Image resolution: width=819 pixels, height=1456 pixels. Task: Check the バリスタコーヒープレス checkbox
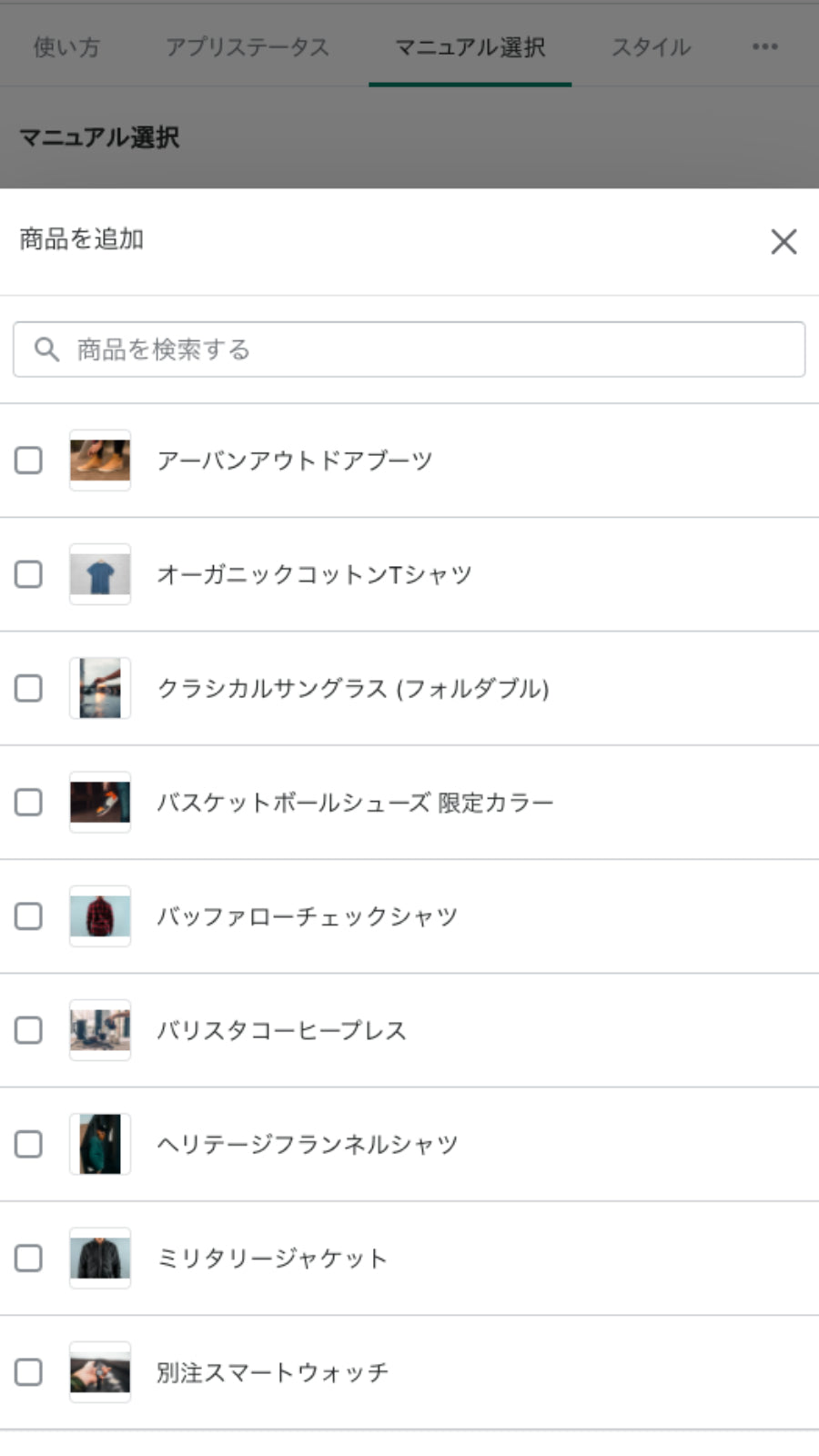click(x=26, y=1030)
